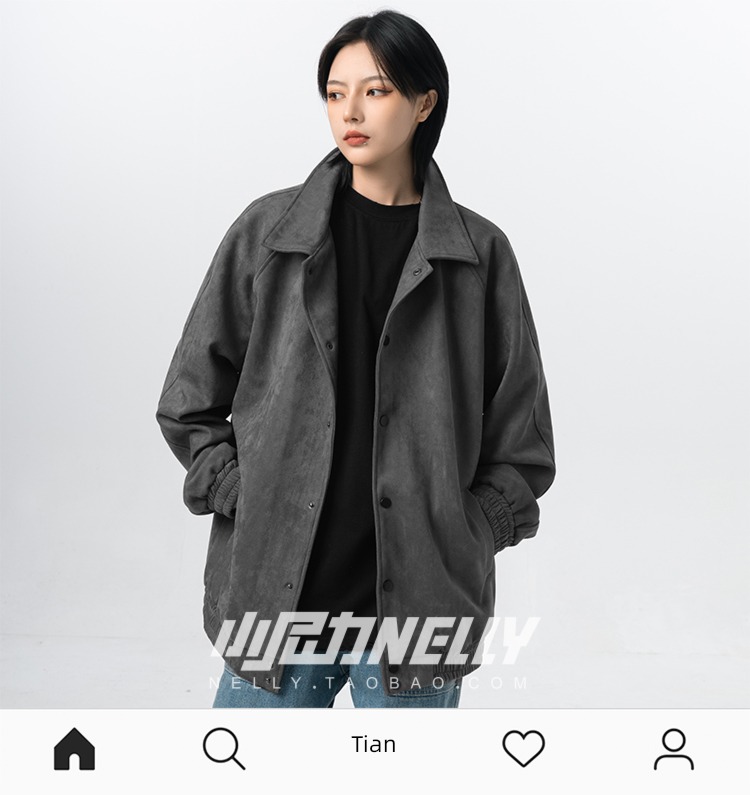The width and height of the screenshot is (750, 795).
Task: Go to the home tab
Action: coord(74,748)
